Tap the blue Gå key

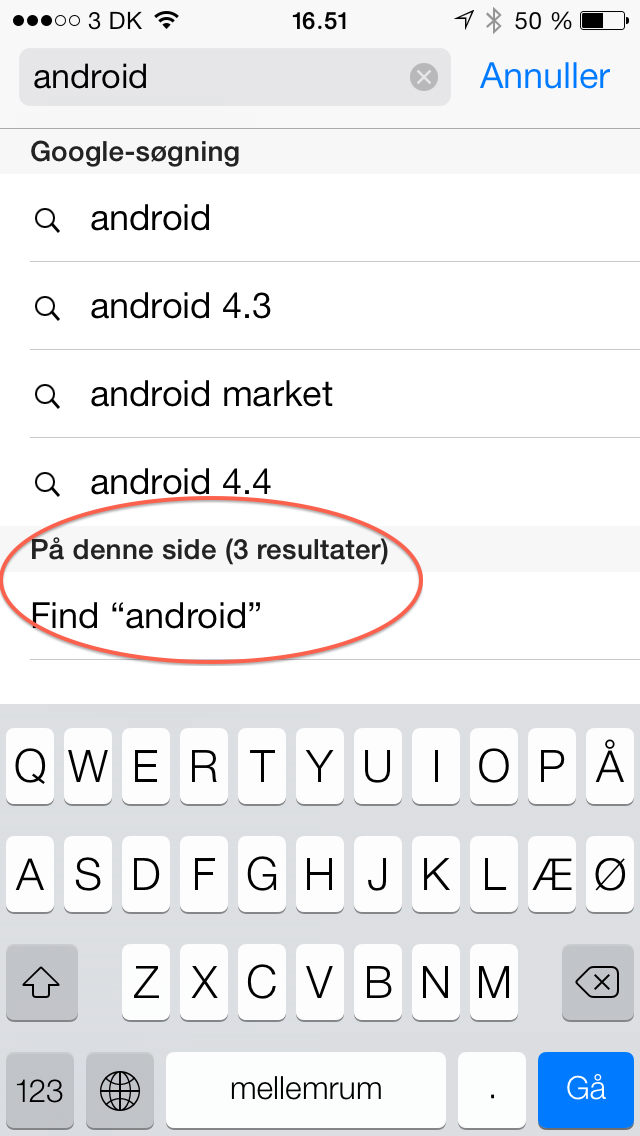tap(586, 1089)
